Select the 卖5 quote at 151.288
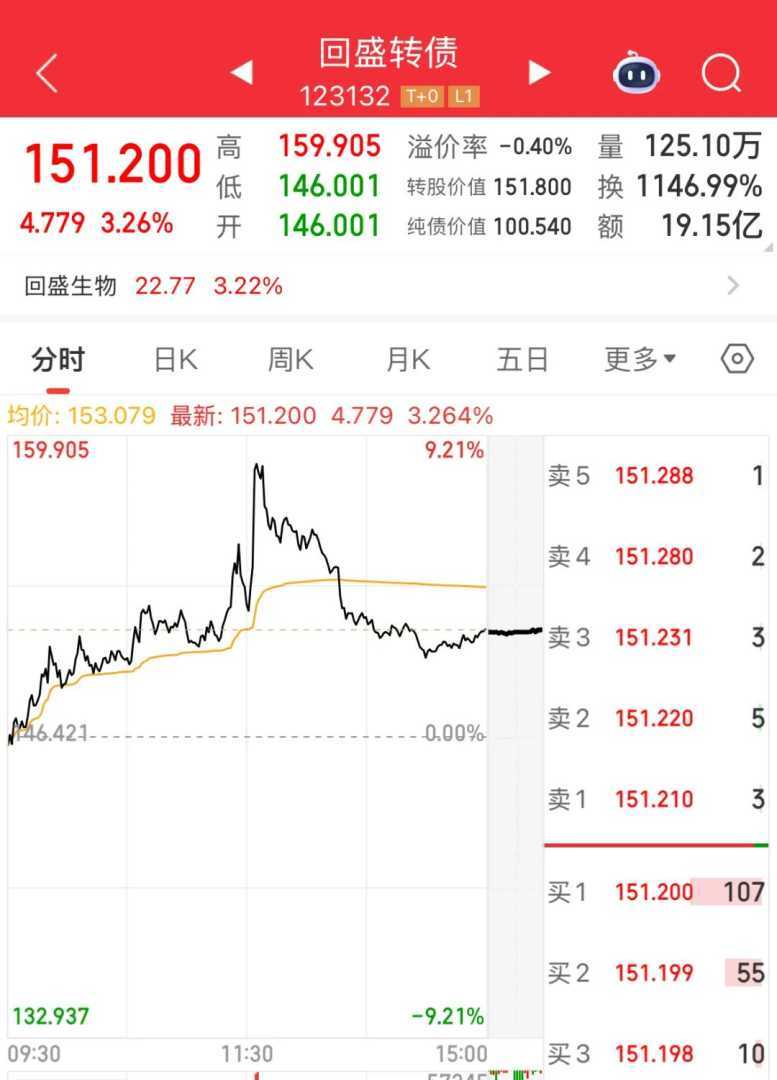The width and height of the screenshot is (777, 1080). click(655, 476)
